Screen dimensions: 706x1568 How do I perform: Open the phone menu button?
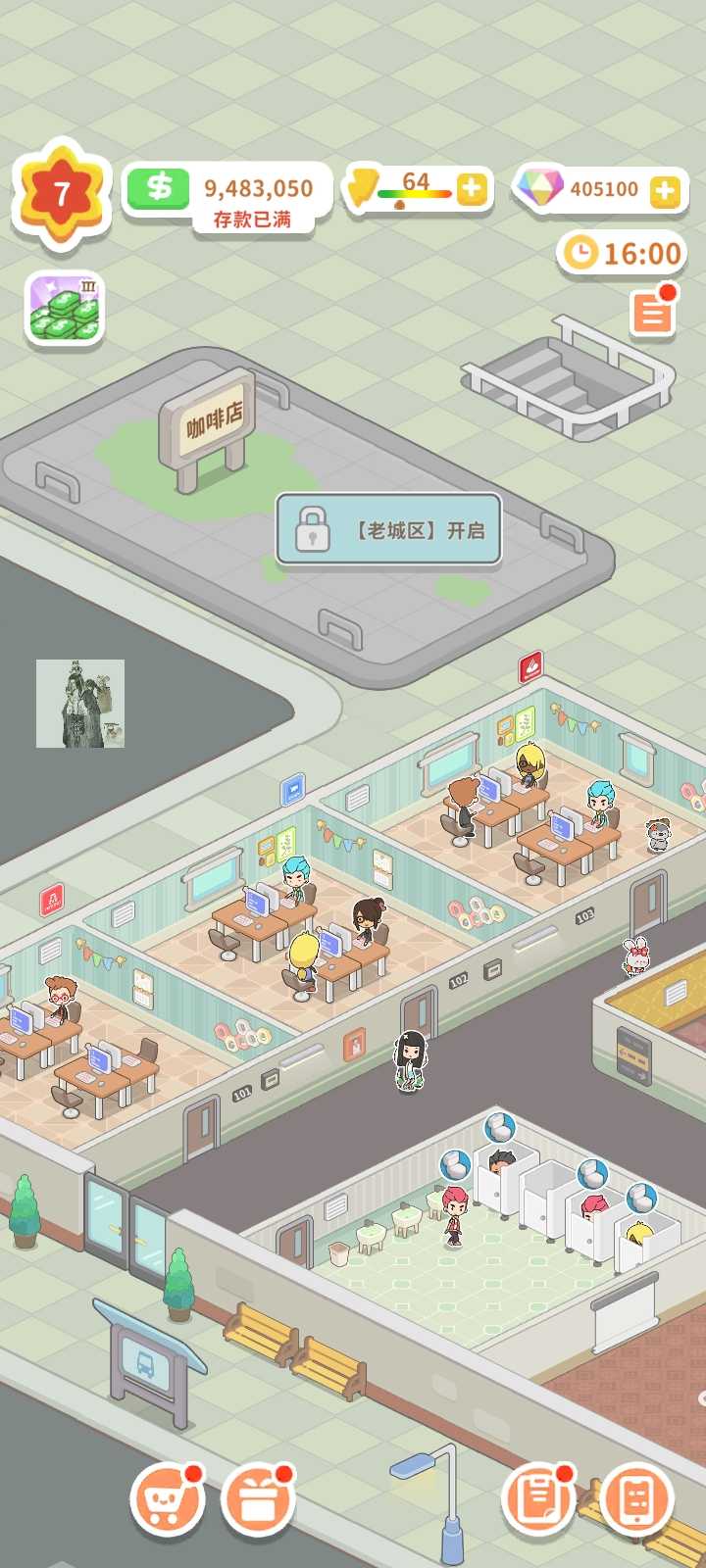637,1499
